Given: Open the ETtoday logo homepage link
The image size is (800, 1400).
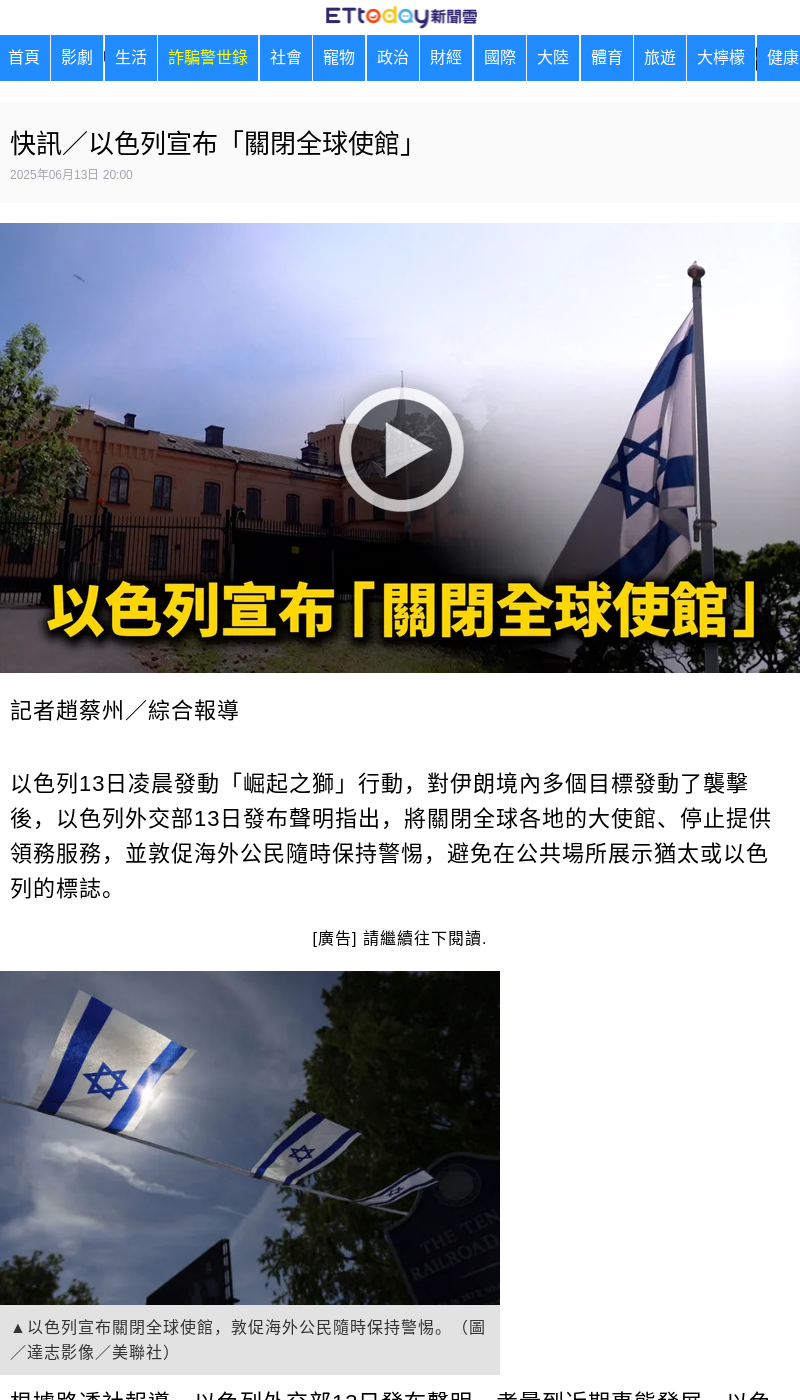Looking at the screenshot, I should click(x=401, y=17).
